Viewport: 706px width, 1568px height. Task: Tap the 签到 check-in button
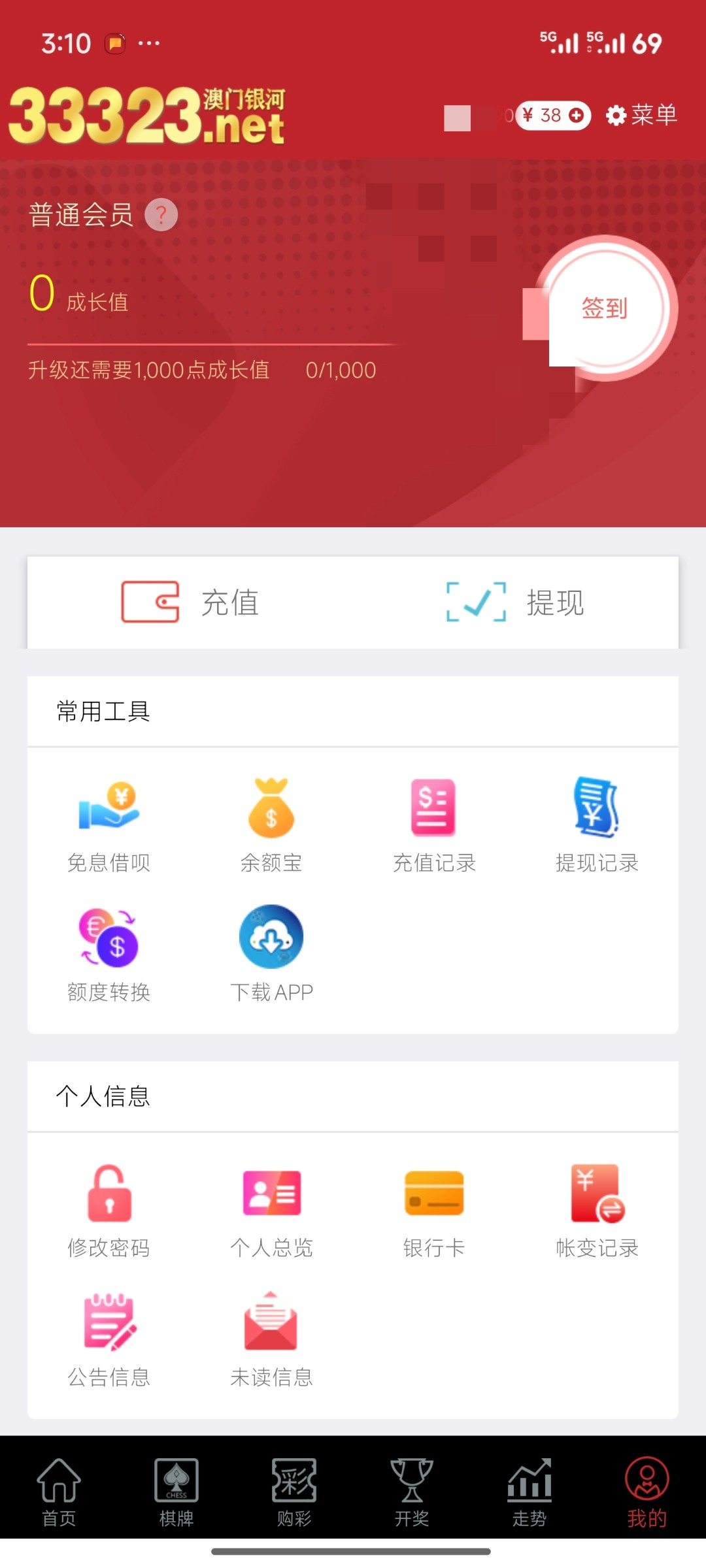[x=605, y=308]
